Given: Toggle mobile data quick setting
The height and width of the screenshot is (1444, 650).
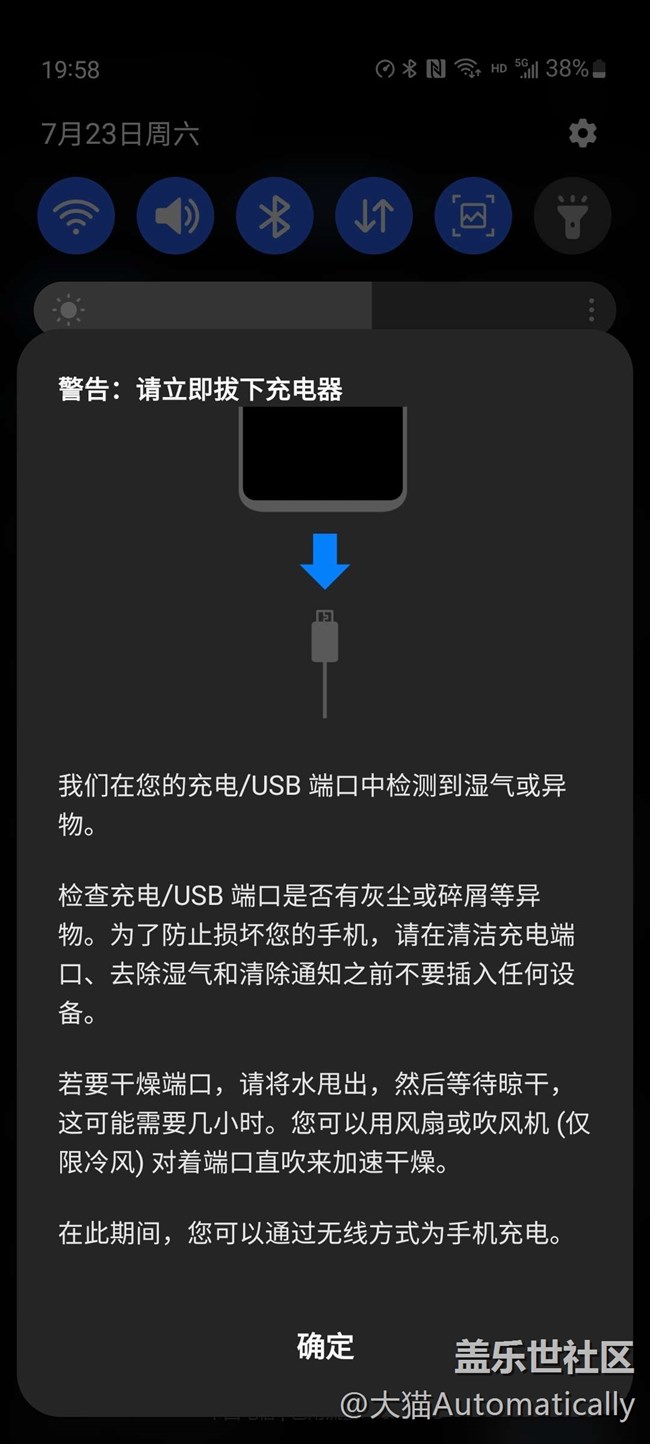Looking at the screenshot, I should (373, 216).
